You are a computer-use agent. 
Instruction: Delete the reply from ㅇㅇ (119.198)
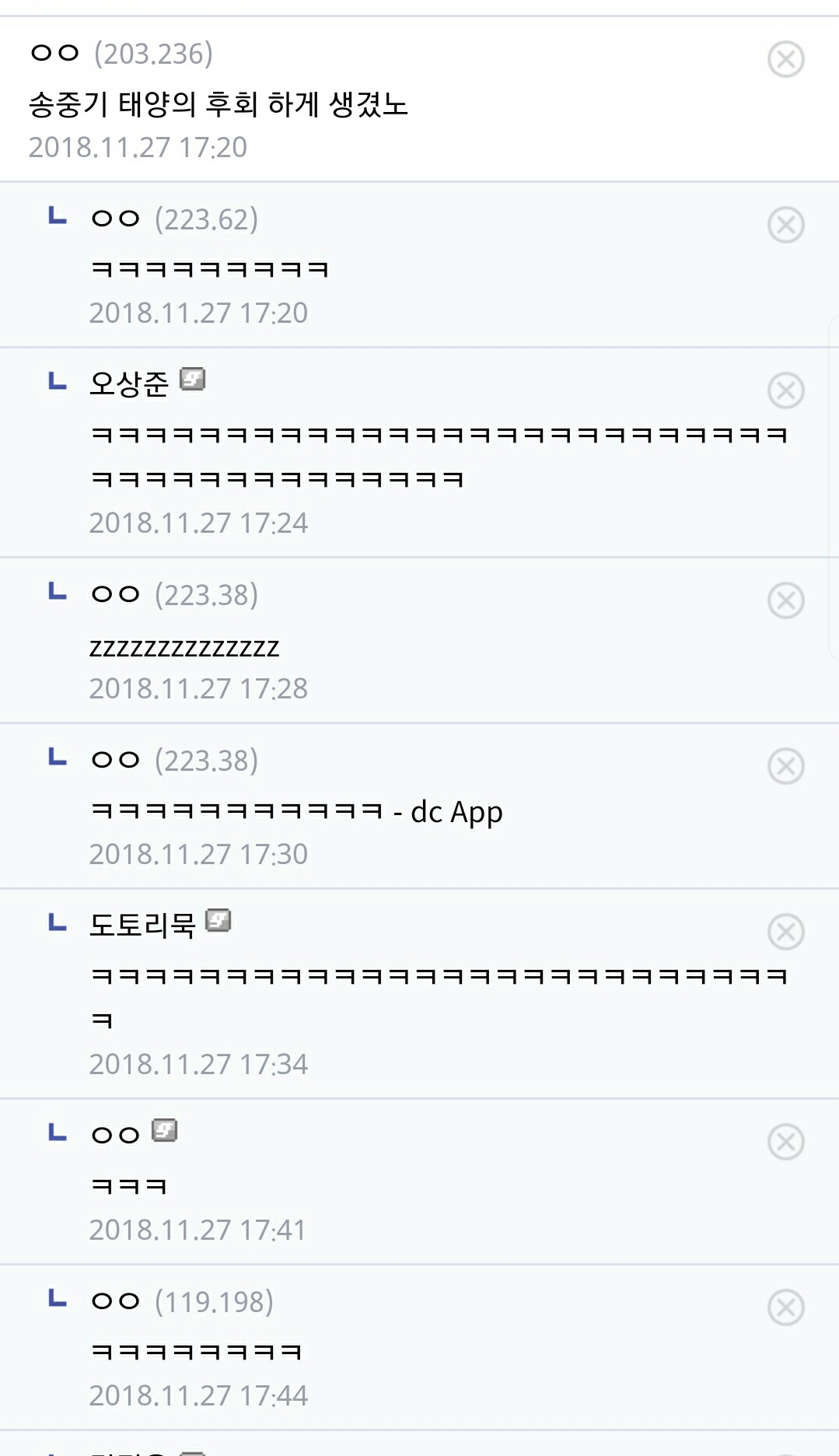(785, 1307)
